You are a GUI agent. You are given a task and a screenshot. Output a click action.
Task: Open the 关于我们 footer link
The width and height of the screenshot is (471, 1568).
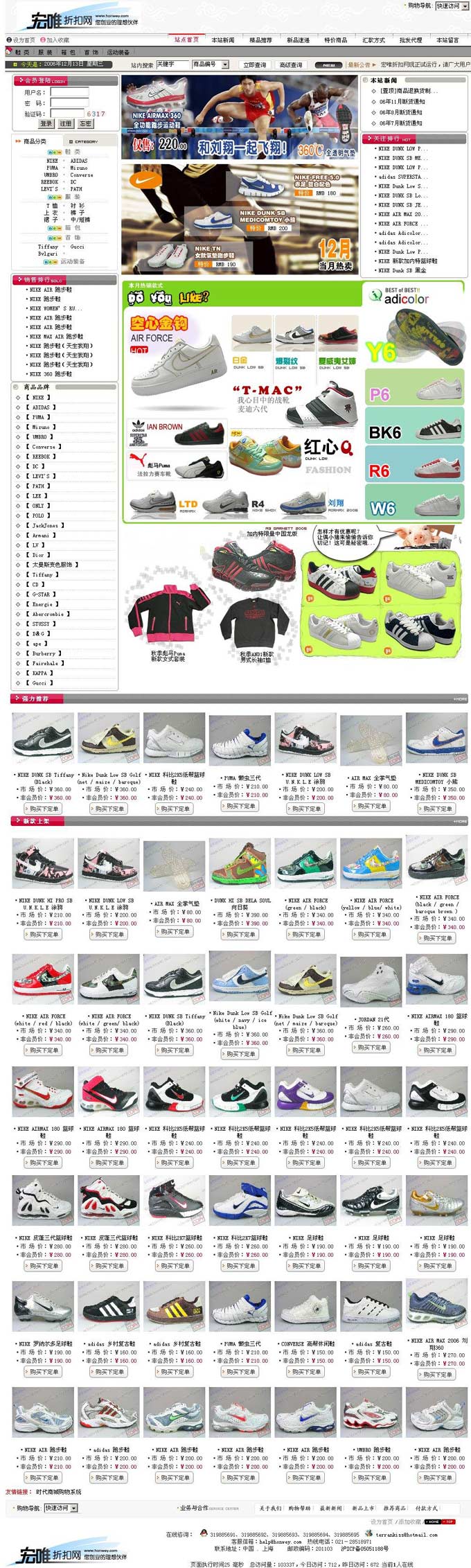[270, 1508]
